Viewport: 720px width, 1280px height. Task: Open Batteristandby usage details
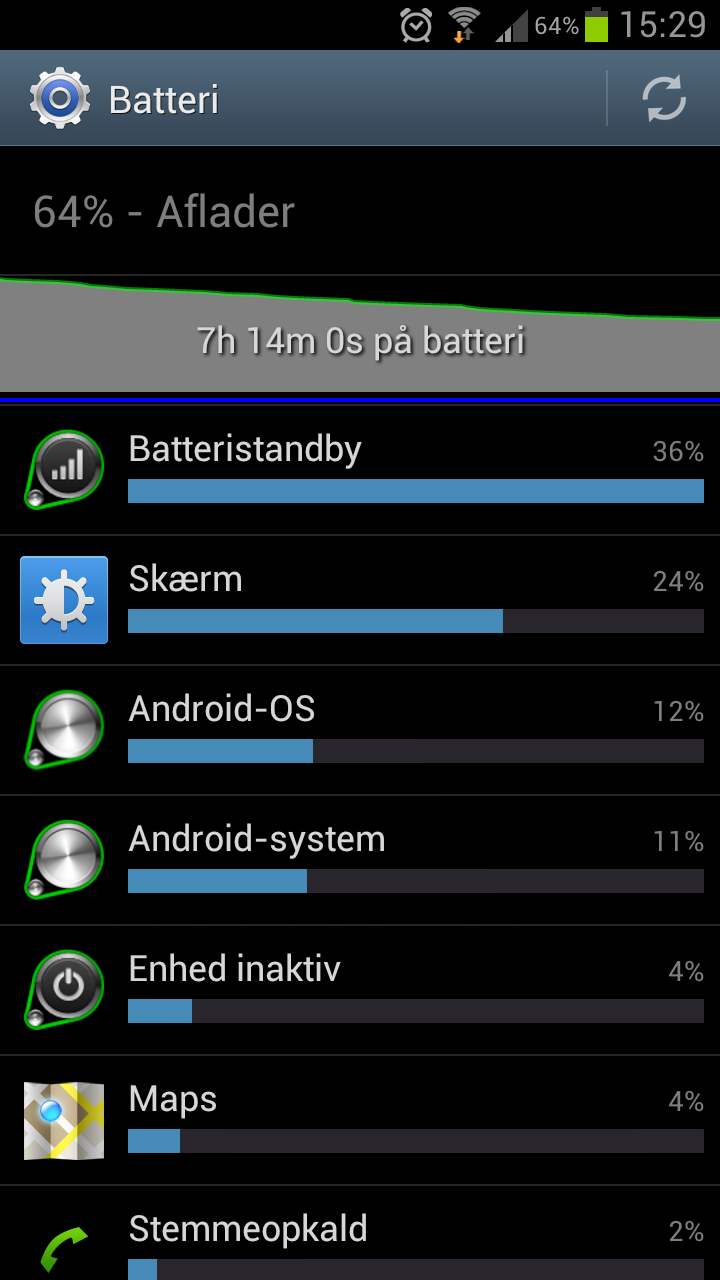click(360, 470)
